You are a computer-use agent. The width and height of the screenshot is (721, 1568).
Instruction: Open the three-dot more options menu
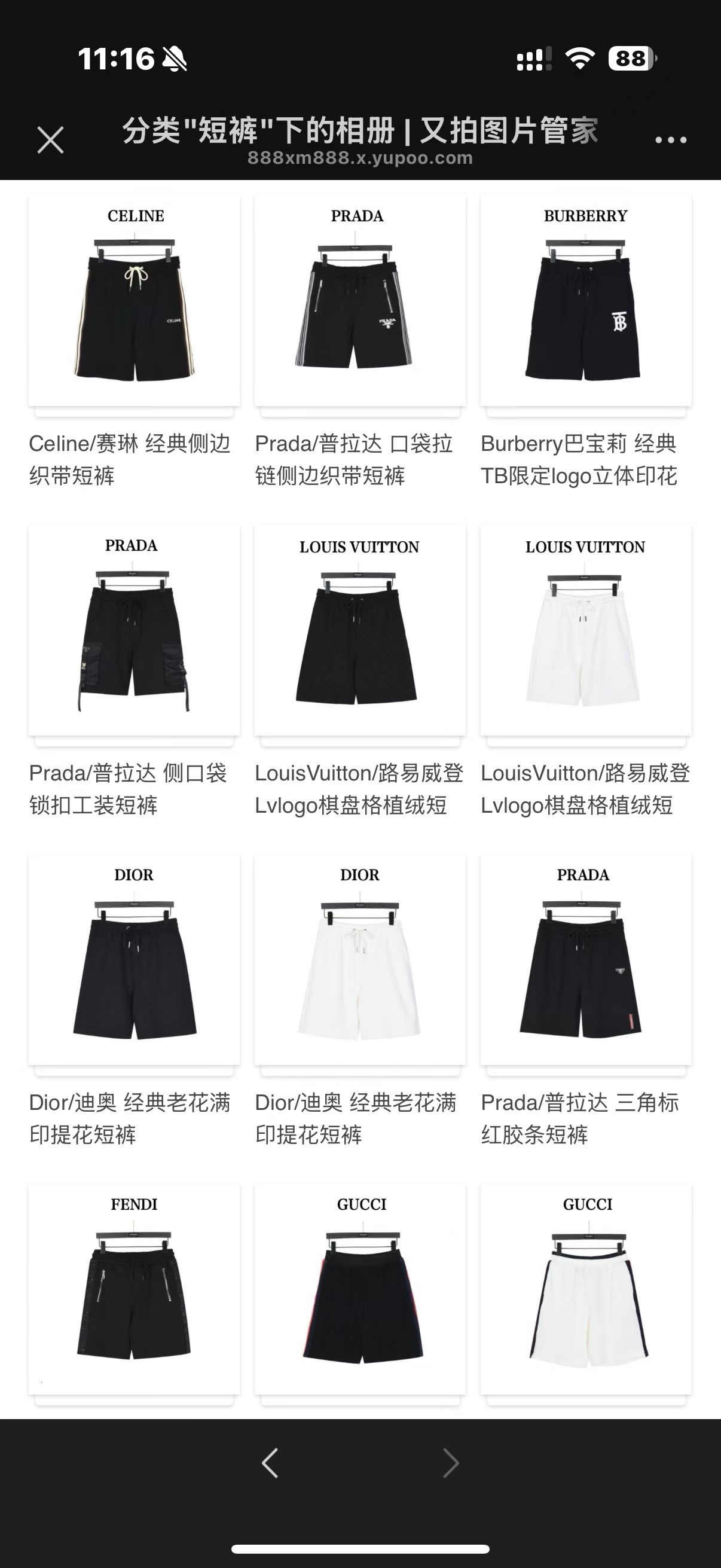(x=671, y=140)
